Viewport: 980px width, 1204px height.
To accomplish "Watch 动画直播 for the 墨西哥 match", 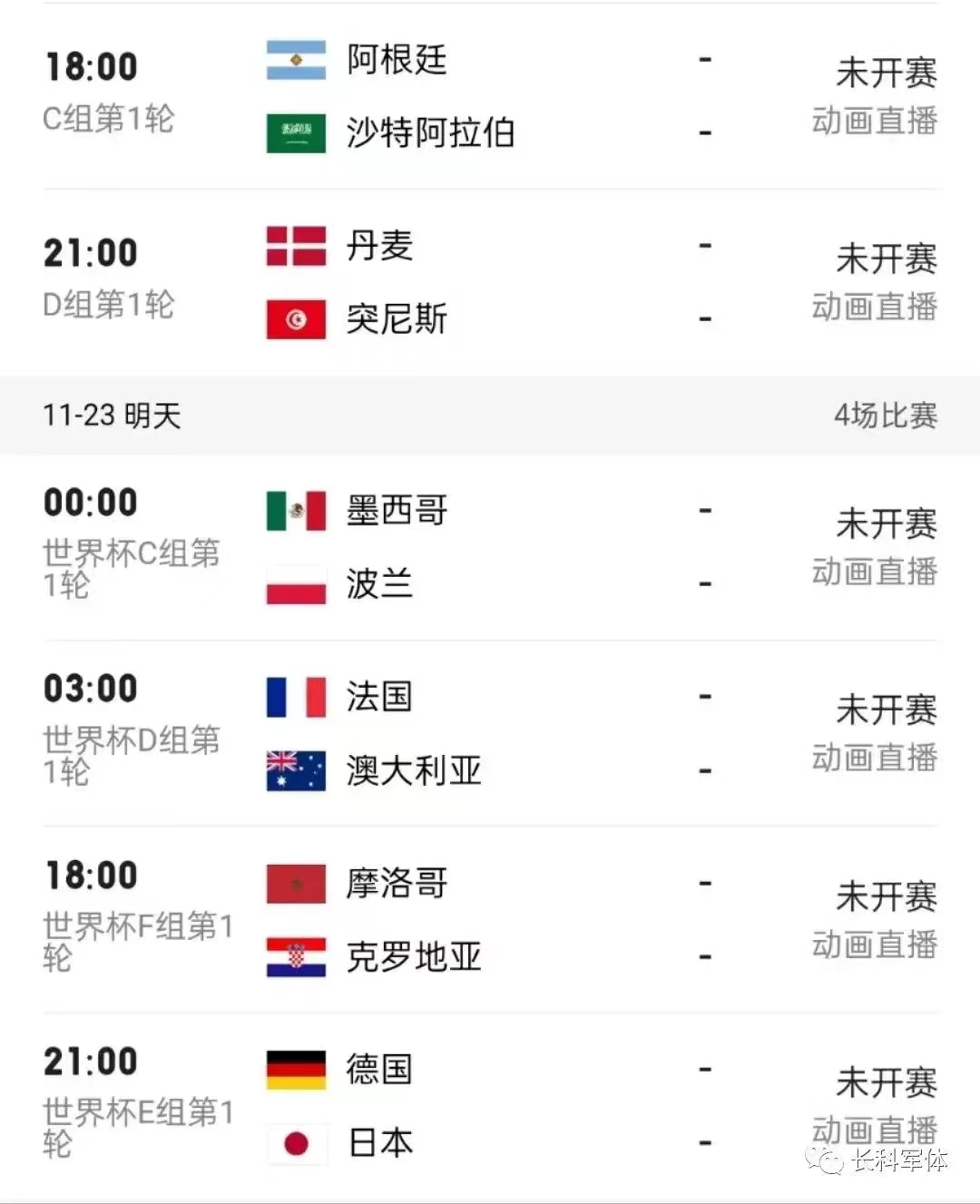I will click(x=875, y=572).
